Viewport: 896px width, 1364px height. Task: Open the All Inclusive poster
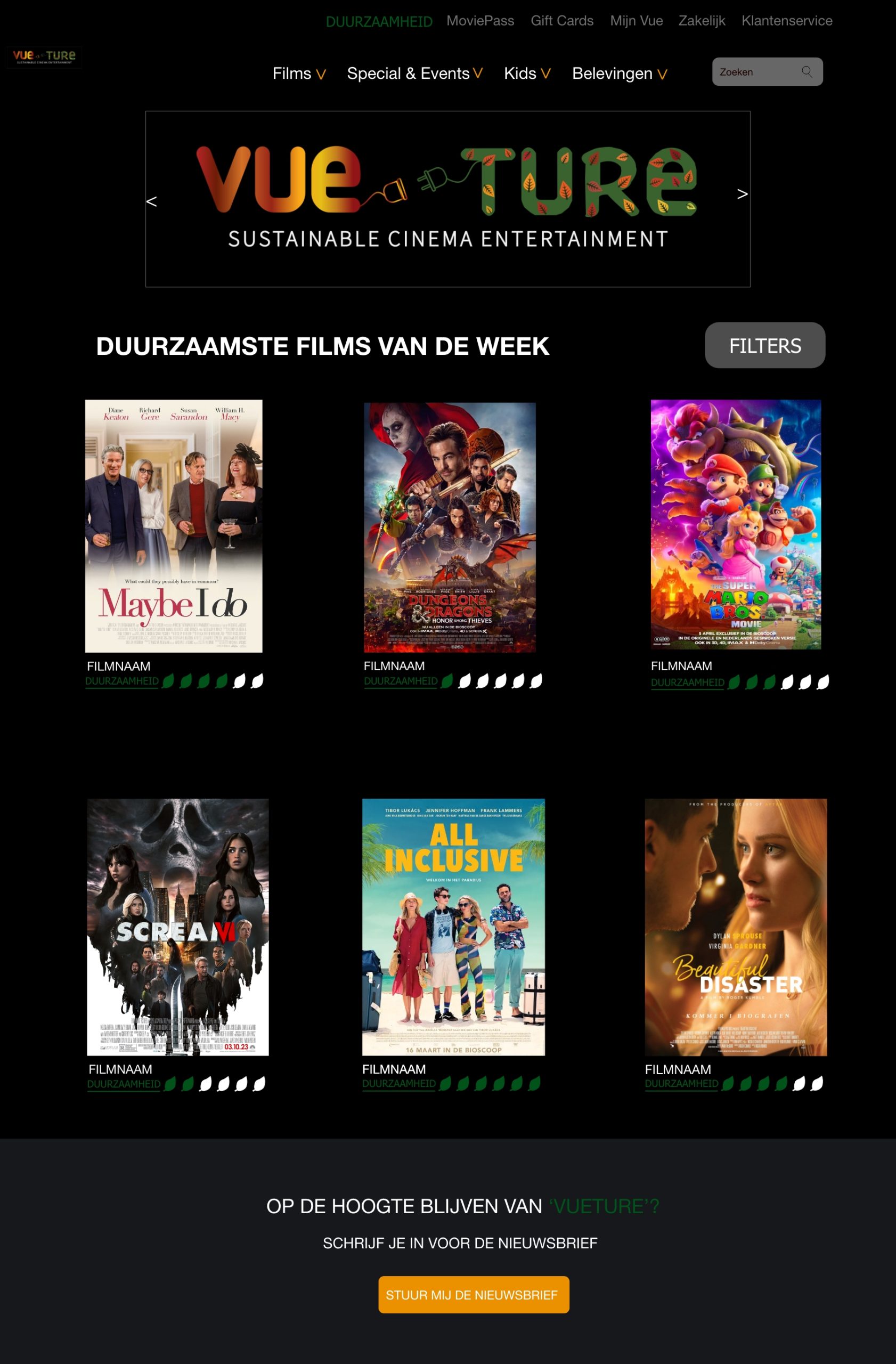coord(453,926)
